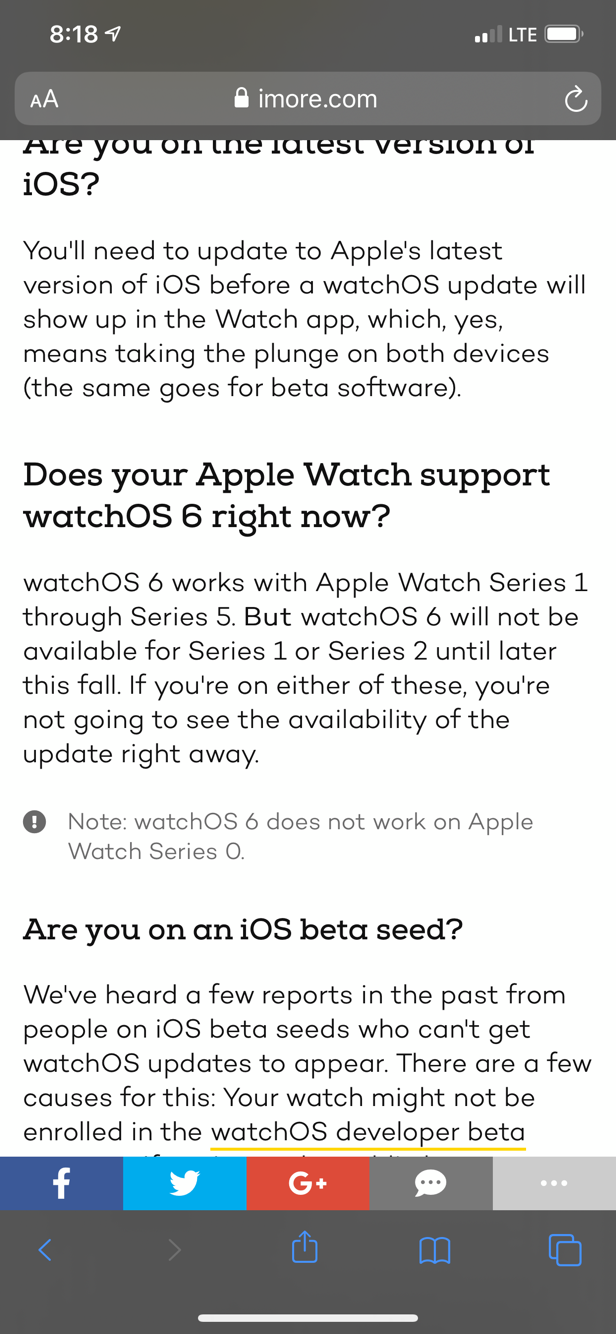Open the comments speech bubble

pos(430,1183)
